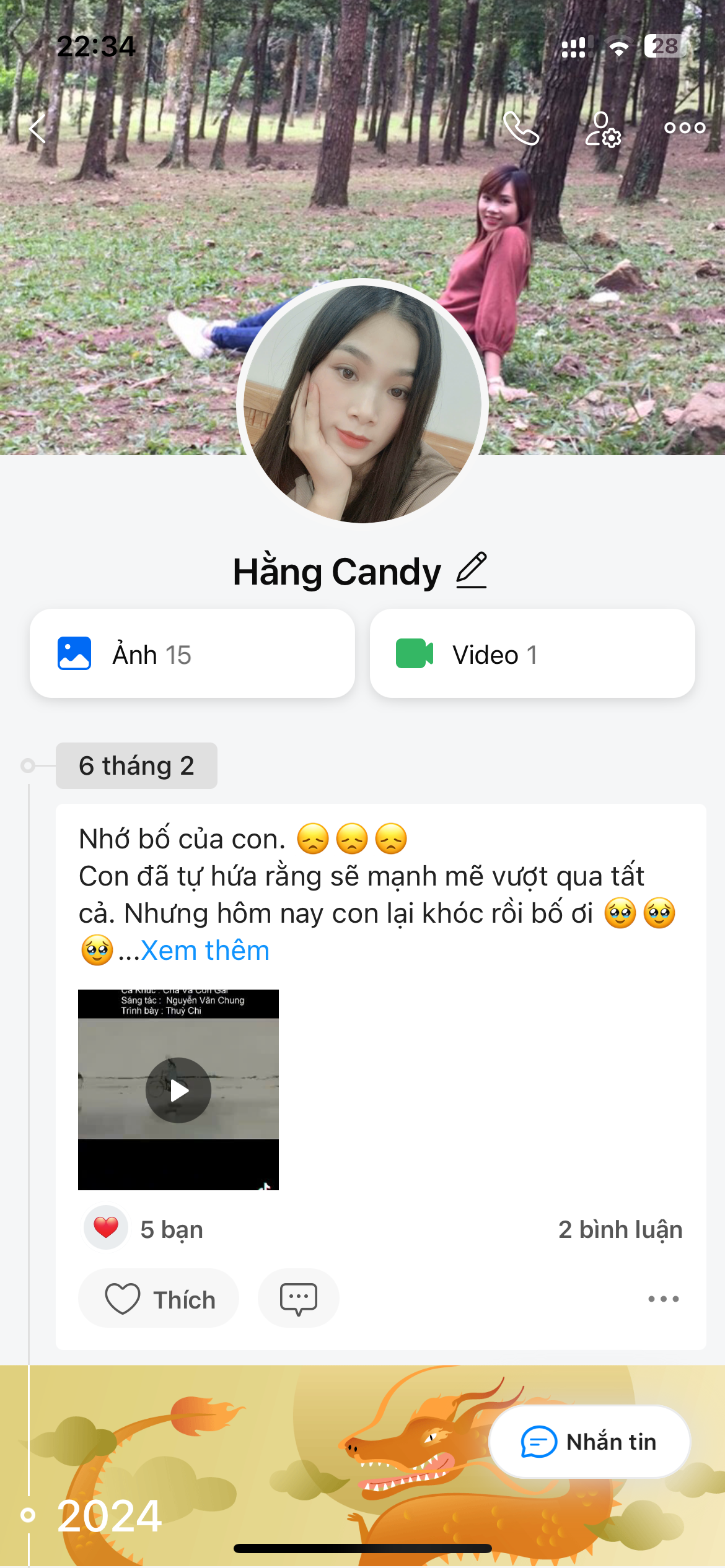Send a message via Nhắn tin
Viewport: 725px width, 1568px height.
coord(589,1442)
